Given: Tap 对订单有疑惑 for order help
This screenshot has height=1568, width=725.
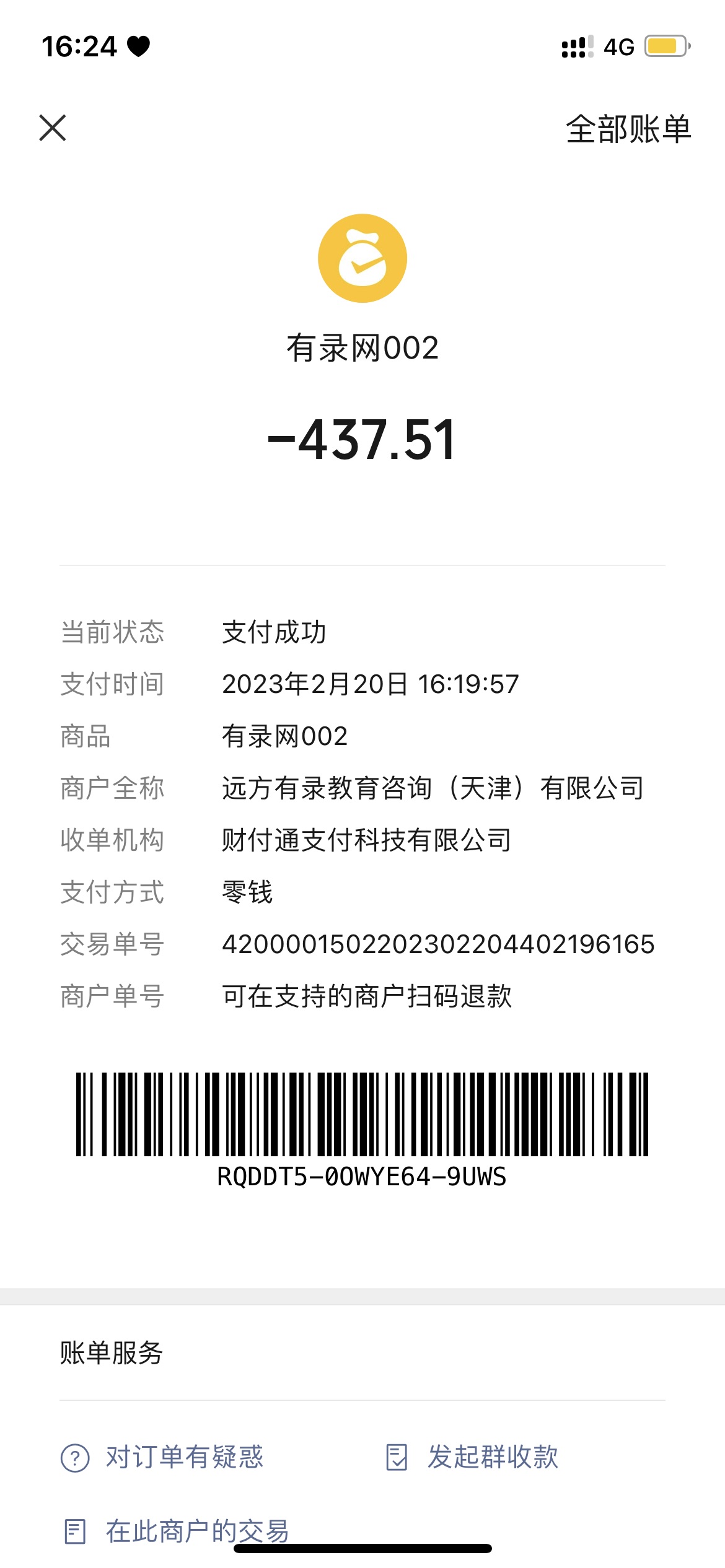Looking at the screenshot, I should coord(163,1457).
